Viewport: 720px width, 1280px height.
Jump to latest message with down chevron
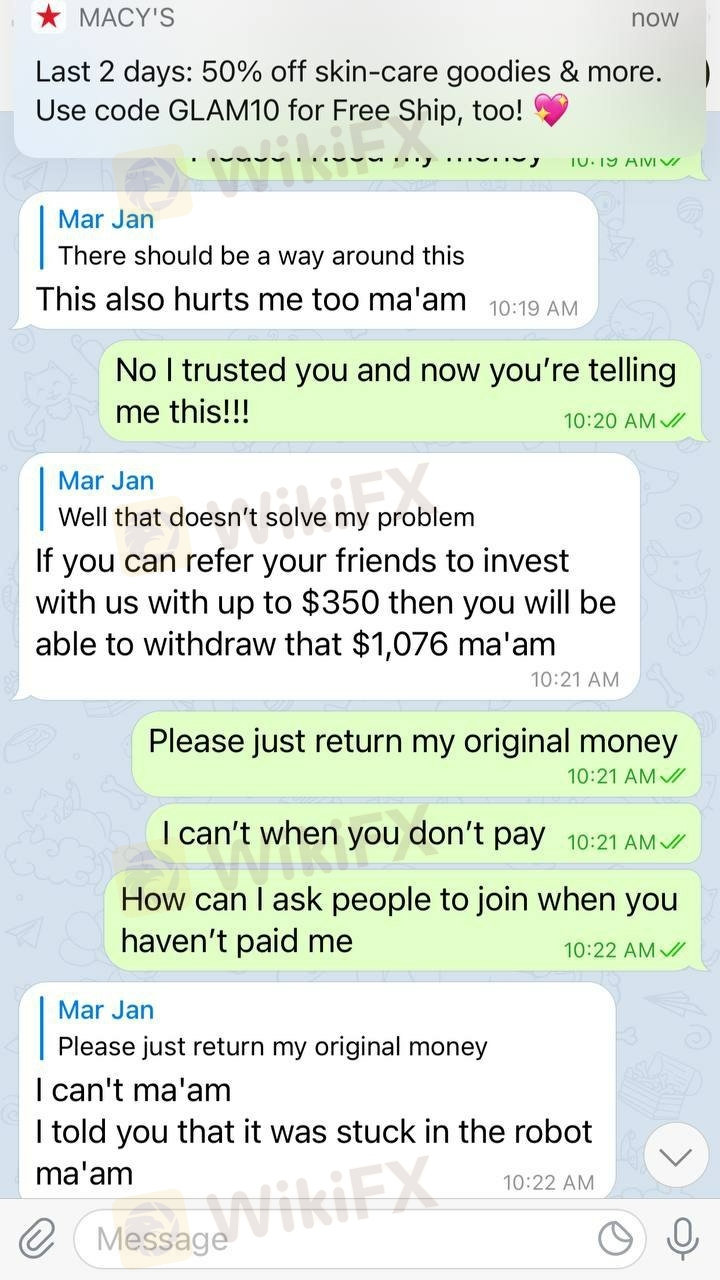pos(676,1158)
